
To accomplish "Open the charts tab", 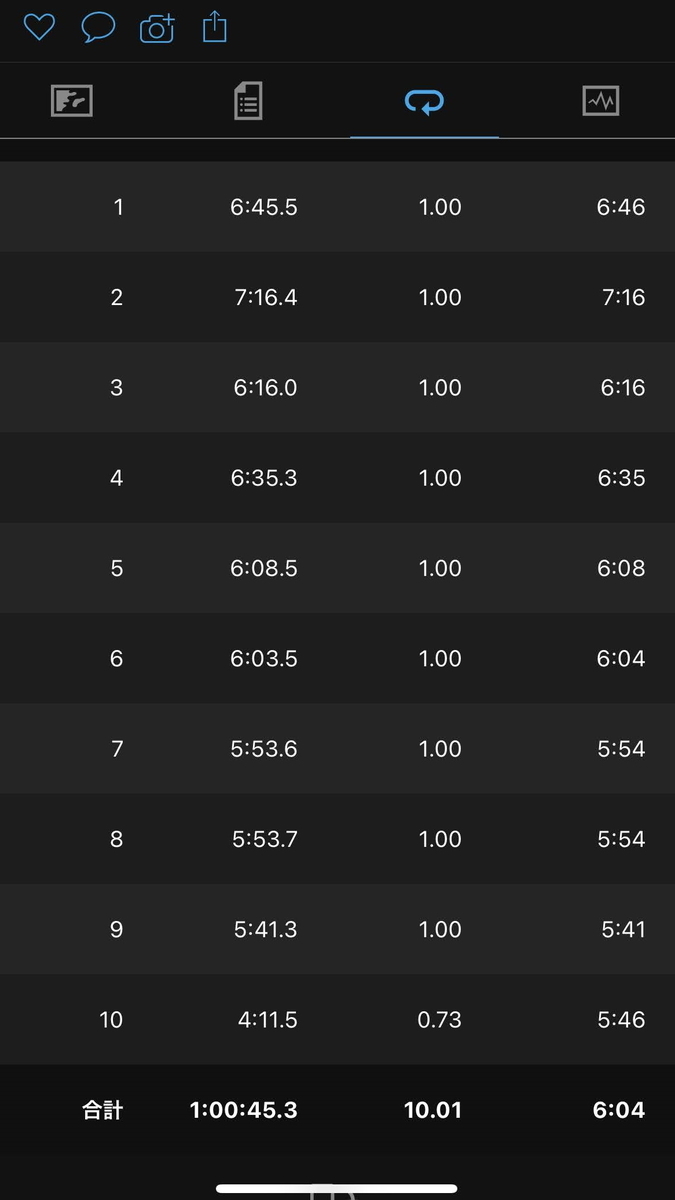I will [x=601, y=101].
